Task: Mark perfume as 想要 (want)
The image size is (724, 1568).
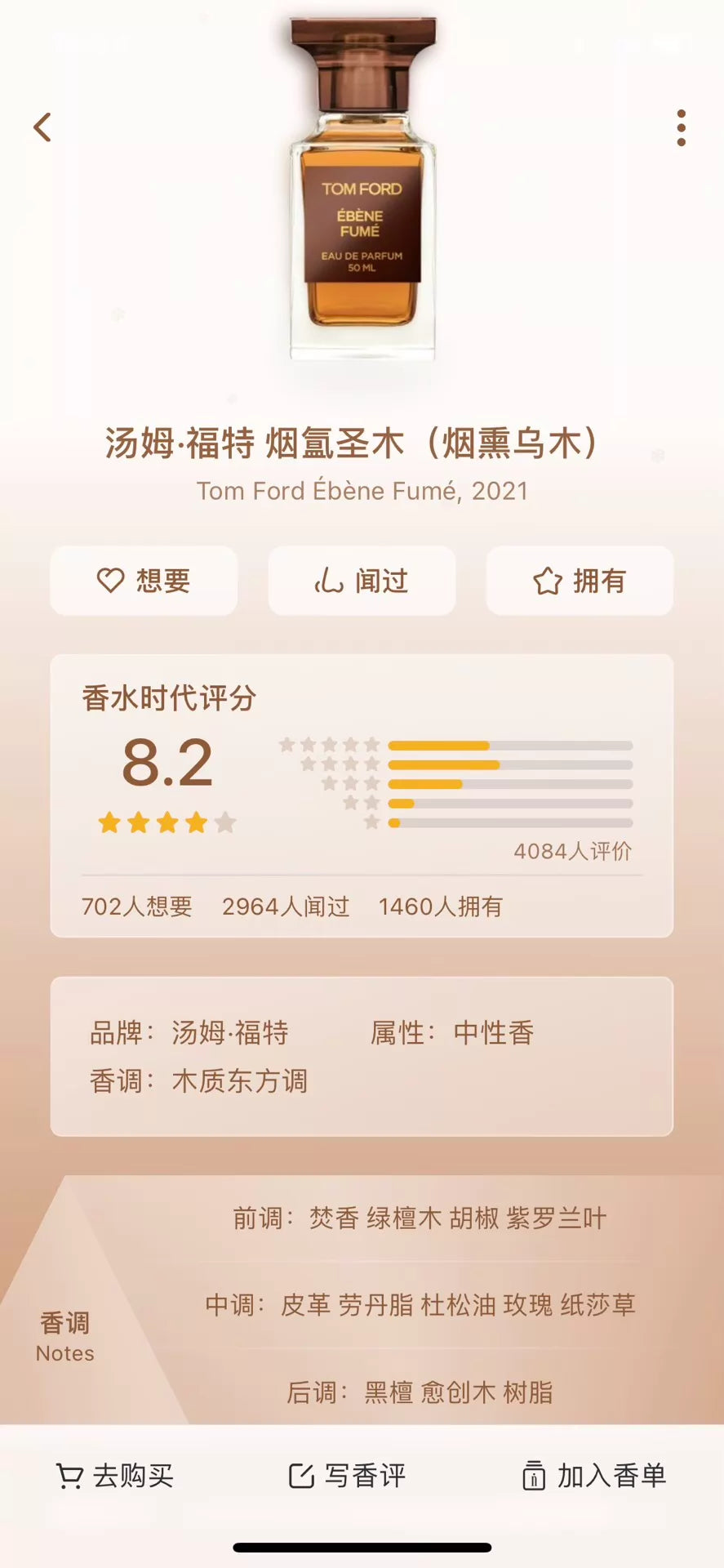Action: click(144, 581)
